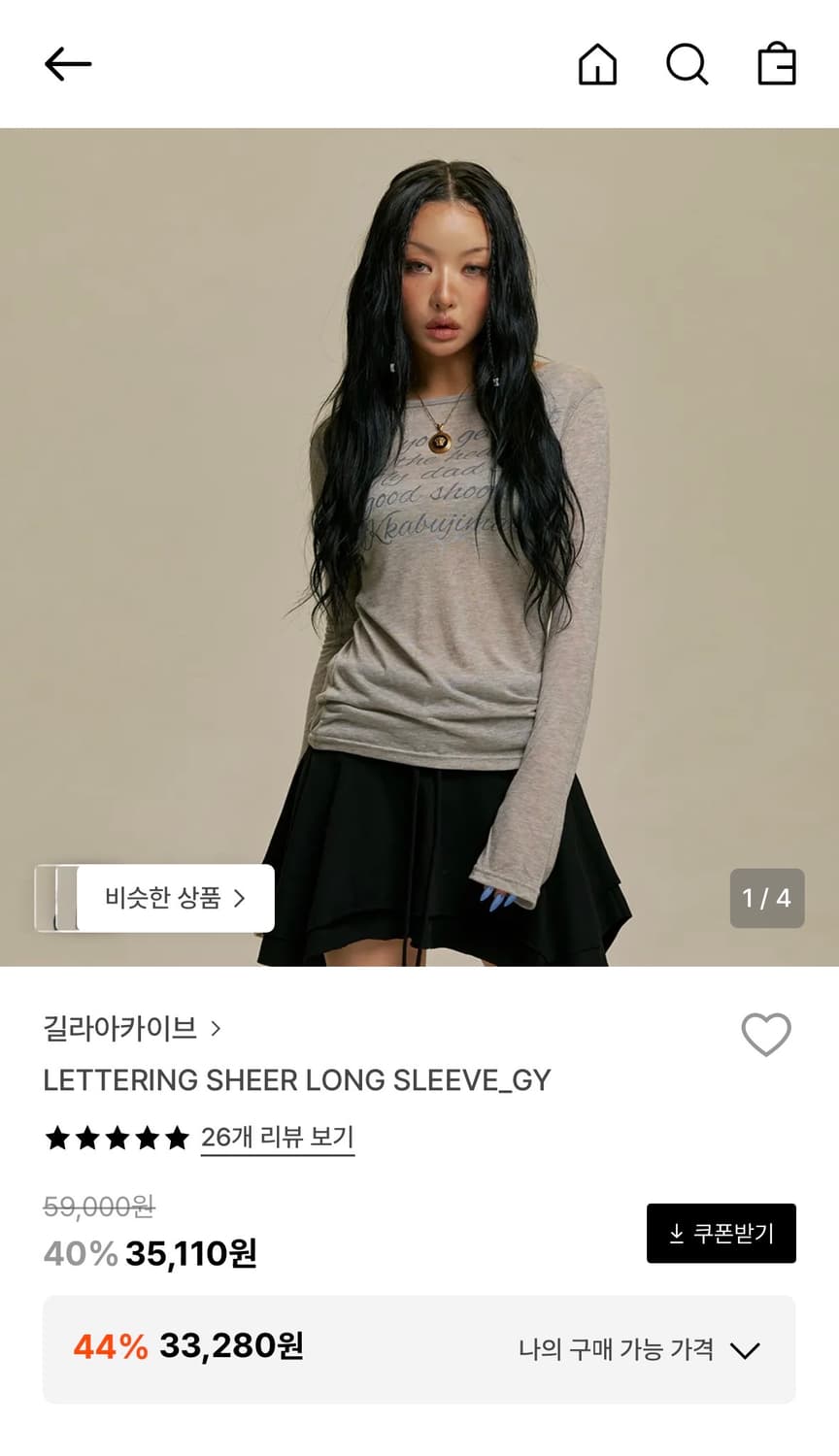Click the 1/4 image counter badge

click(767, 898)
